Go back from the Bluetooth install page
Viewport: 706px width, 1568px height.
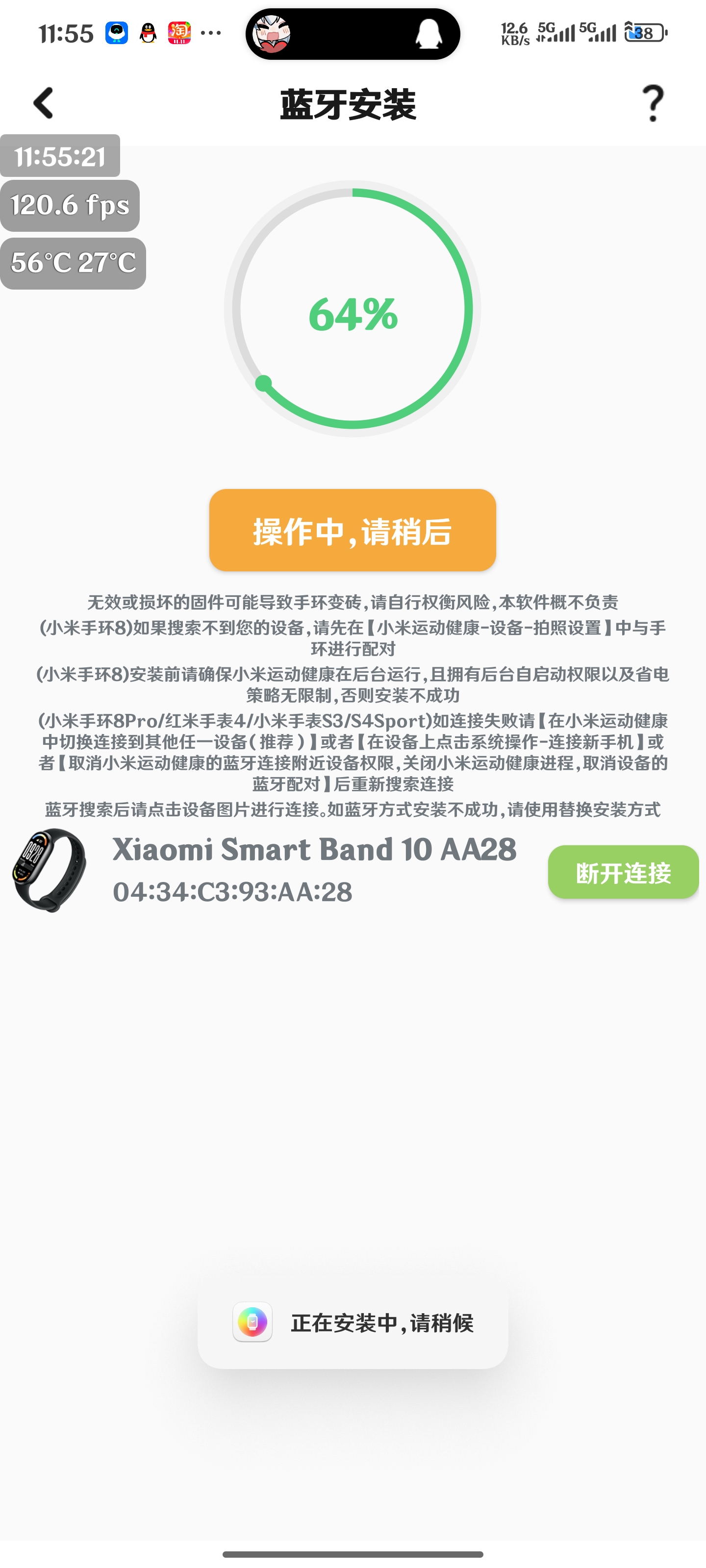(x=43, y=103)
